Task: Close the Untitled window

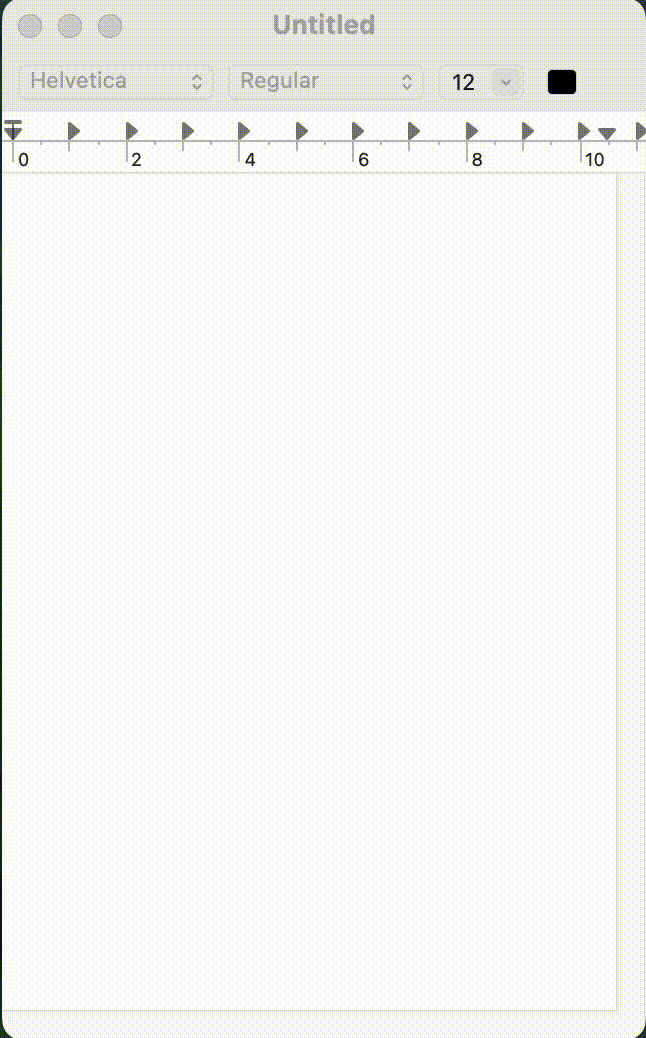Action: click(x=30, y=26)
